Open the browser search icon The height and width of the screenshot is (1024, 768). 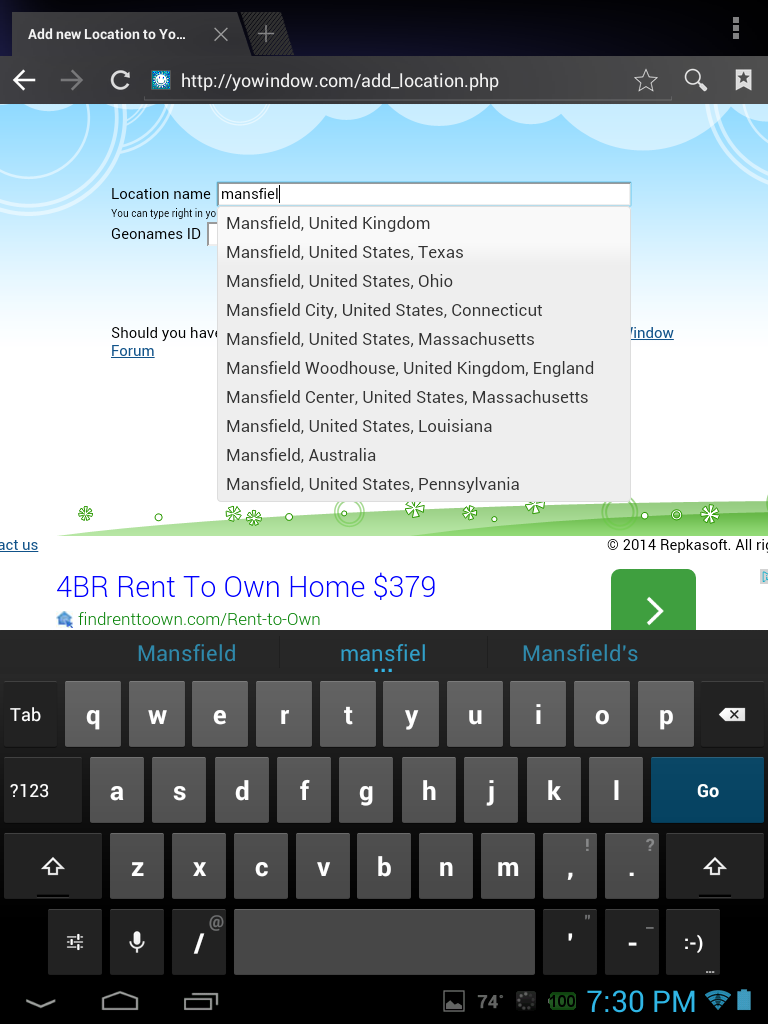[x=695, y=81]
